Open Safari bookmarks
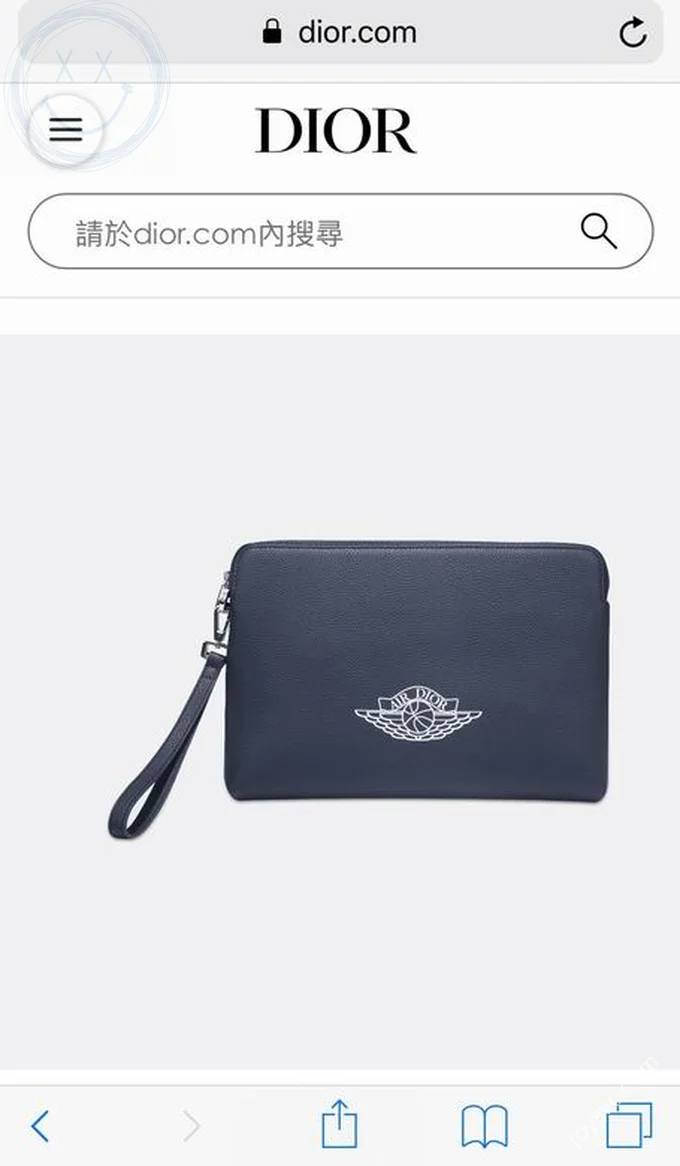Screen dimensions: 680x1166 pyautogui.click(x=484, y=1127)
